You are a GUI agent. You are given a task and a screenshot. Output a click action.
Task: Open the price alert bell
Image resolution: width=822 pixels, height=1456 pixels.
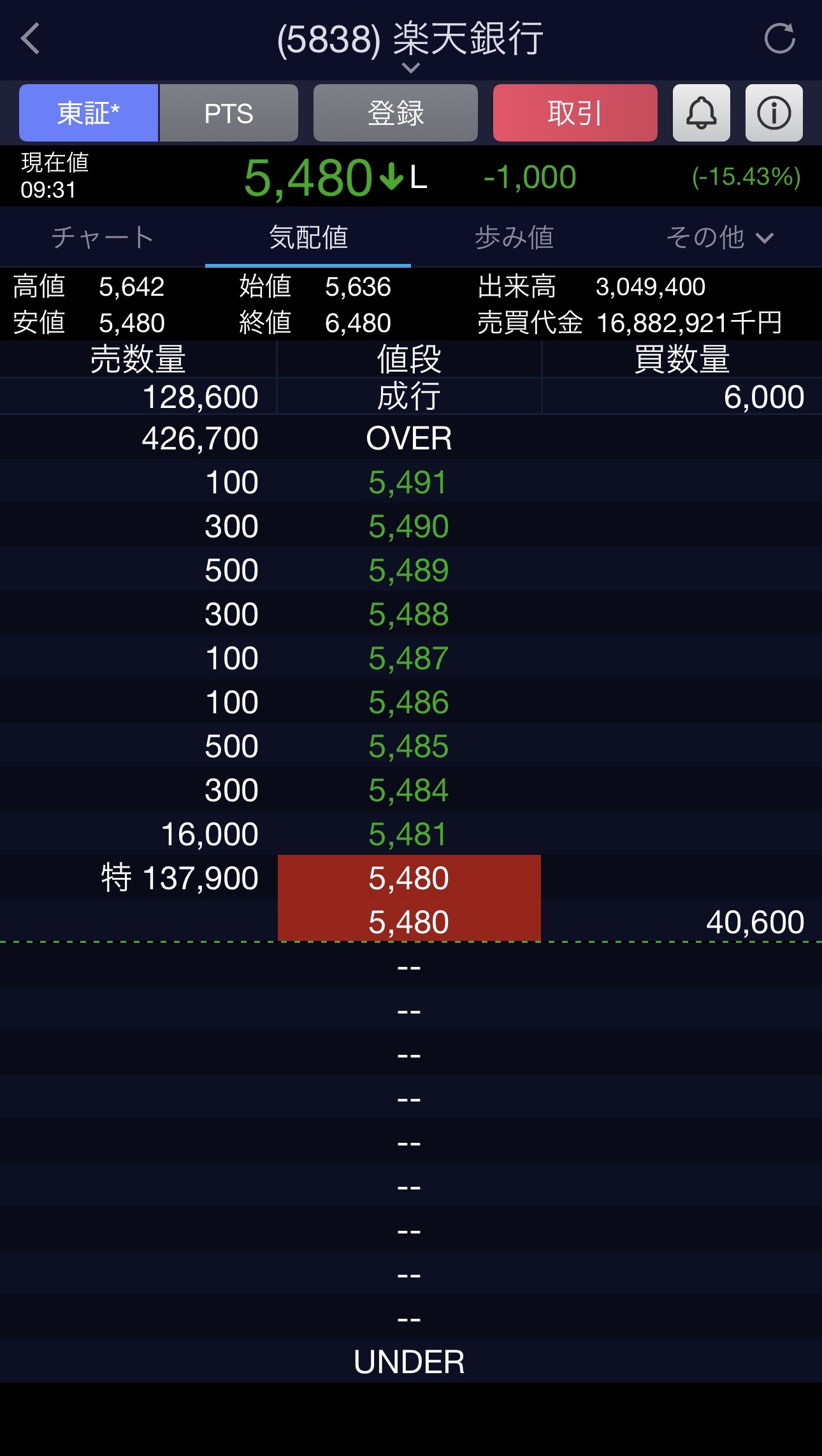(x=702, y=113)
